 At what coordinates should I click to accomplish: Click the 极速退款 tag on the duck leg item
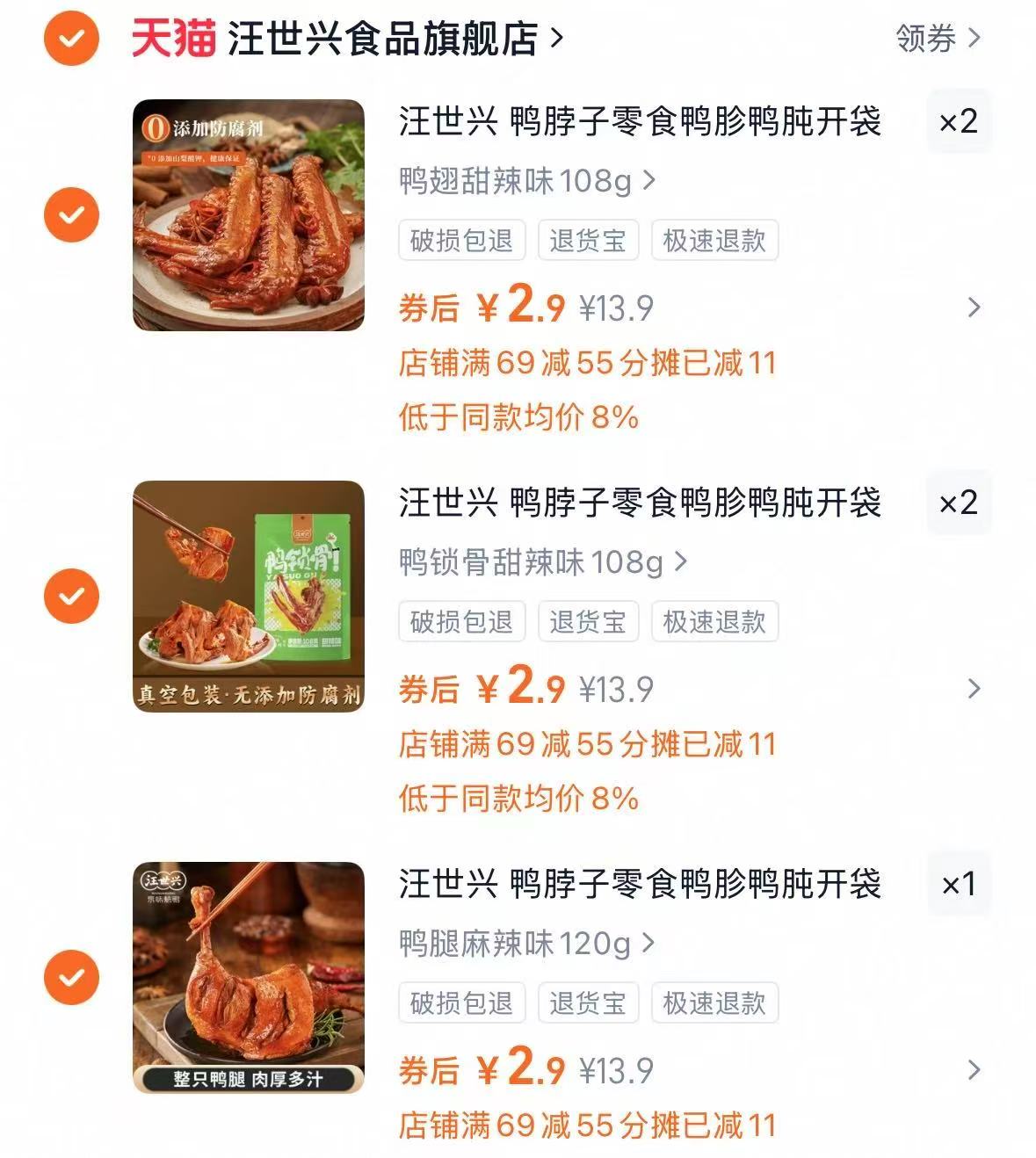714,1002
